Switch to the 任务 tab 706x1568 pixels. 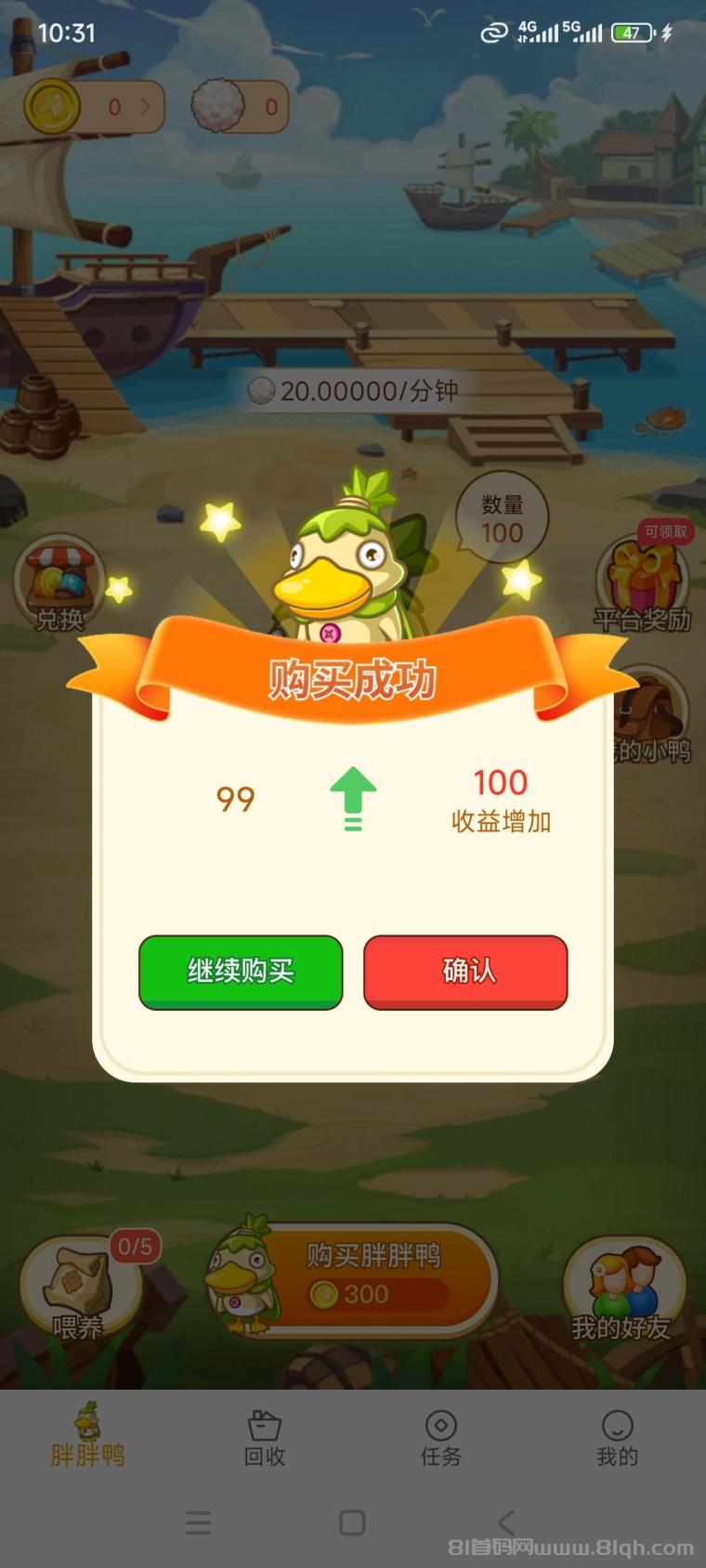pos(441,1437)
